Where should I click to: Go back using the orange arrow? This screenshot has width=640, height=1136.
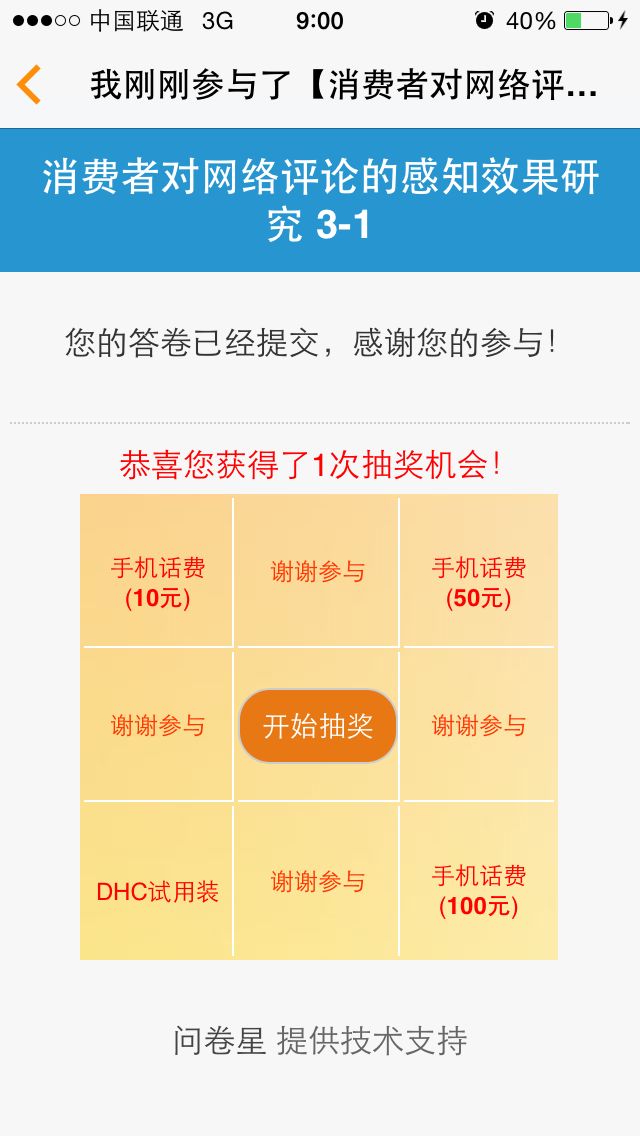30,85
